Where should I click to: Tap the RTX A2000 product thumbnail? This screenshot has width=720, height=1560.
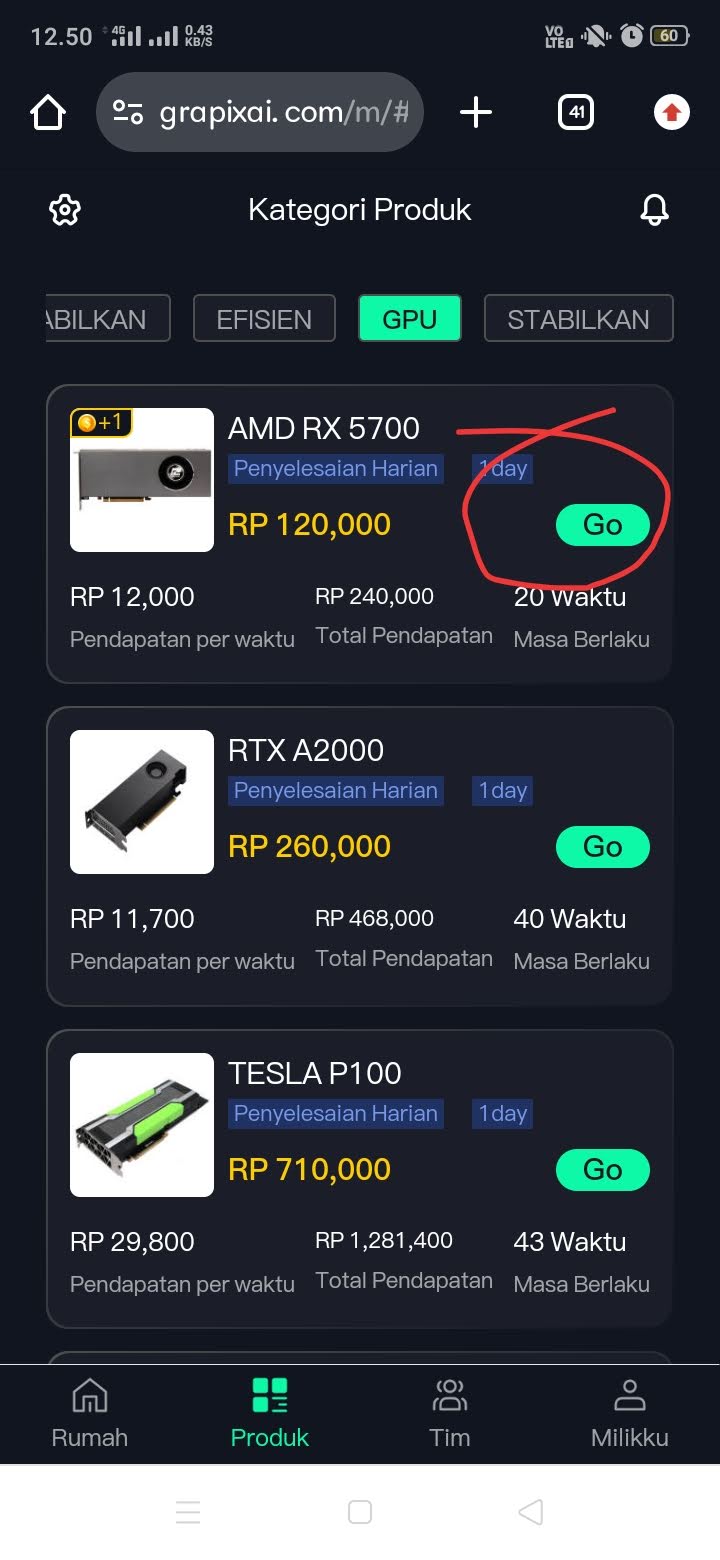[x=141, y=801]
